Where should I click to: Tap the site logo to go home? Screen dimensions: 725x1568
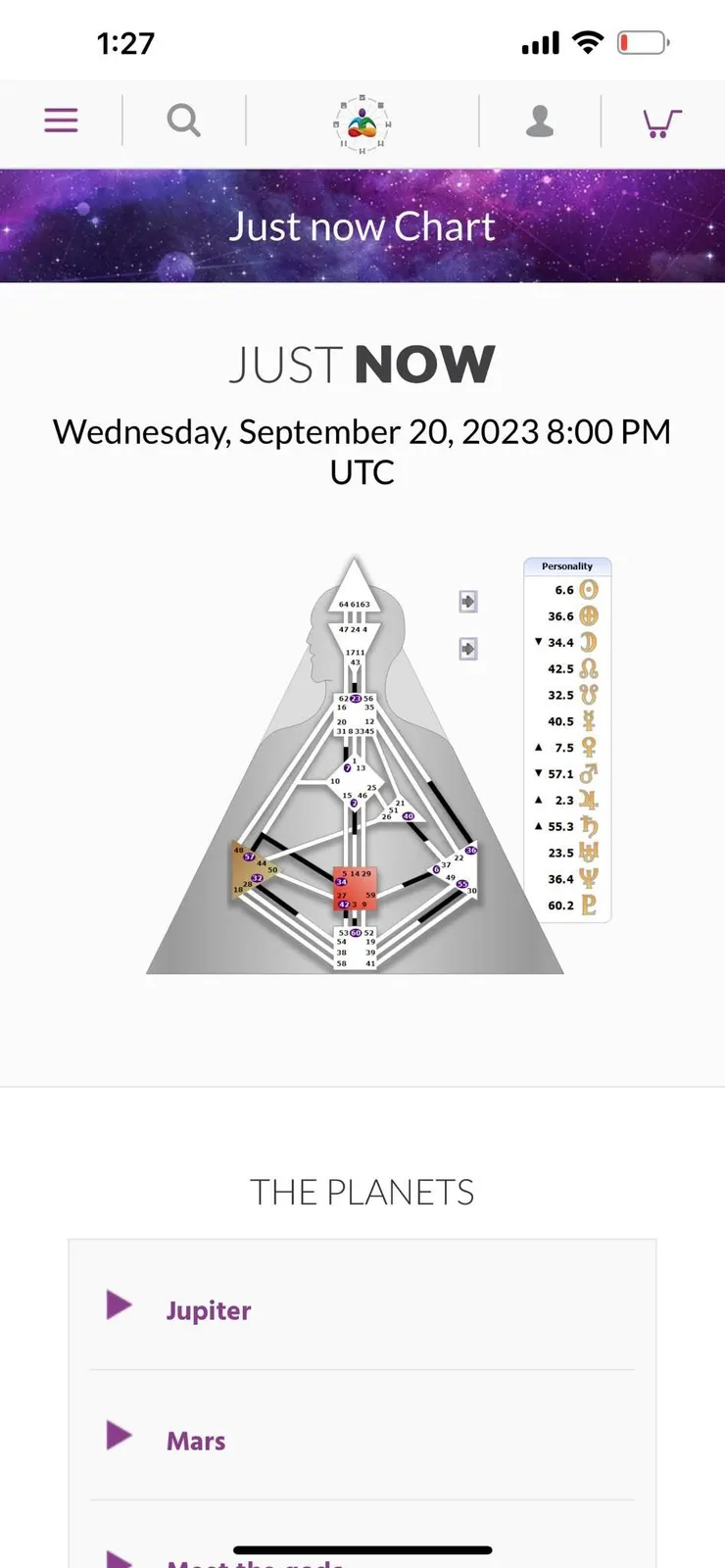click(x=362, y=123)
